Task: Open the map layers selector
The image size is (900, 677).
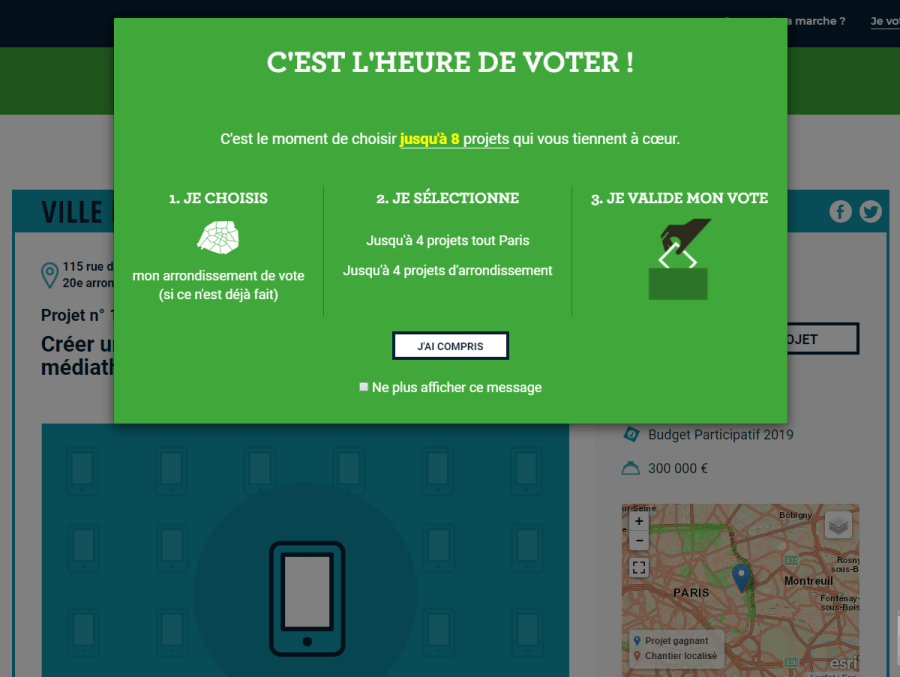Action: click(x=838, y=524)
